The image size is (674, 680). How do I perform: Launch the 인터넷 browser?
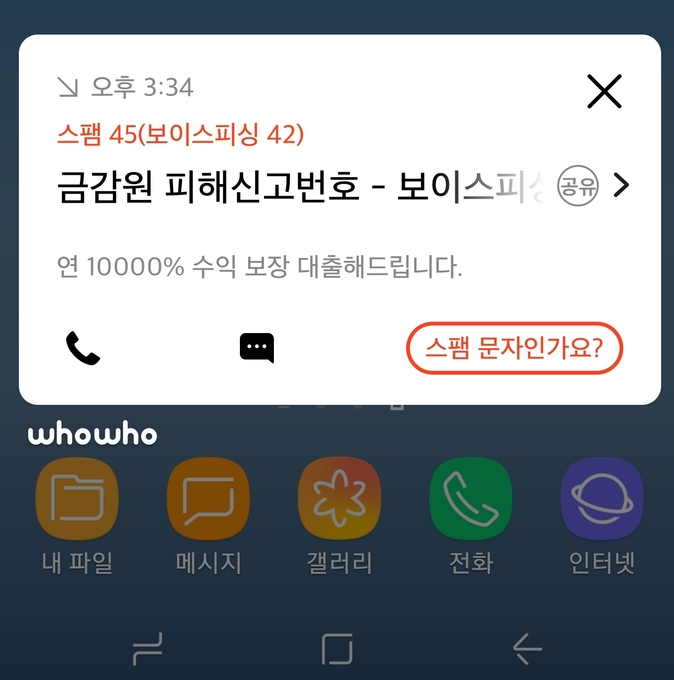click(x=601, y=501)
